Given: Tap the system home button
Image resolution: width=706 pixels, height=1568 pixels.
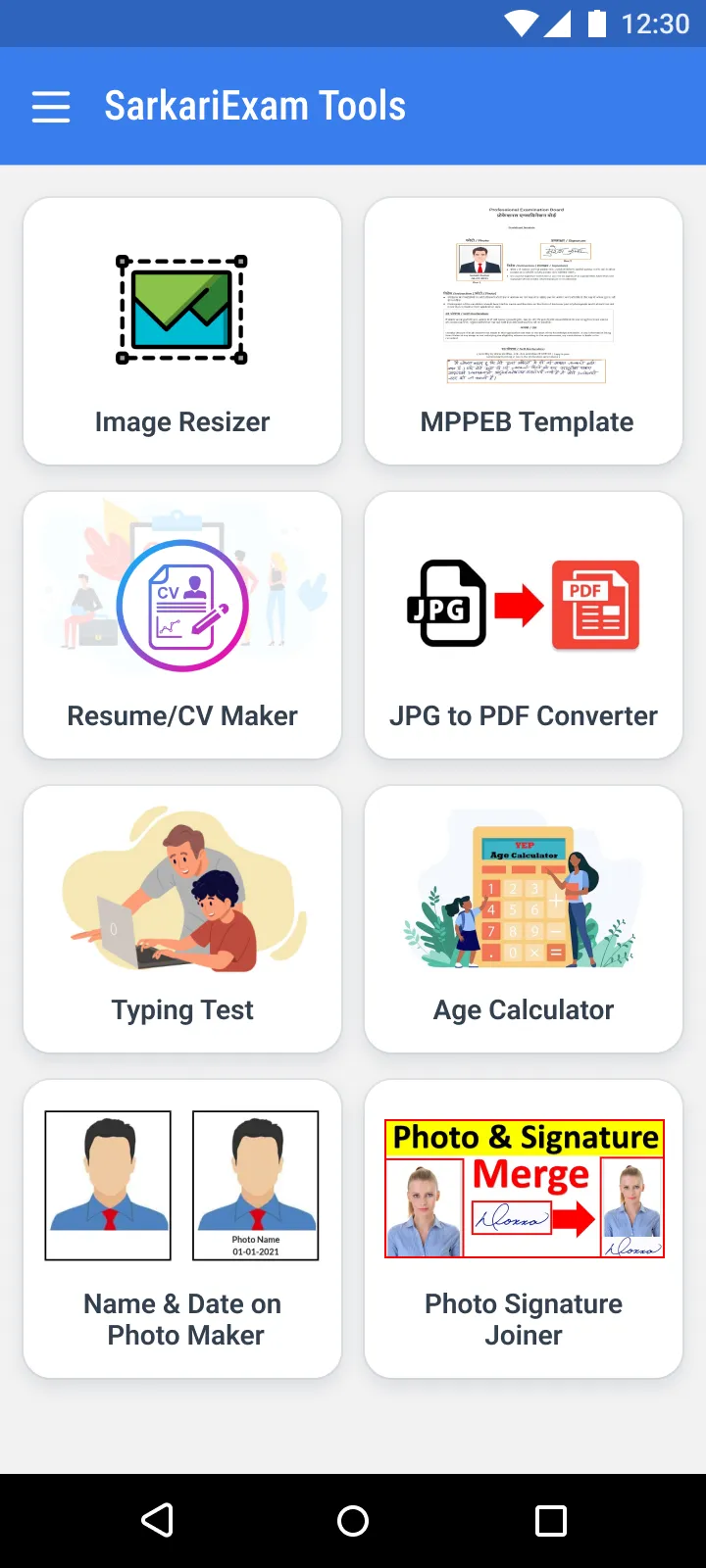Looking at the screenshot, I should point(353,1521).
